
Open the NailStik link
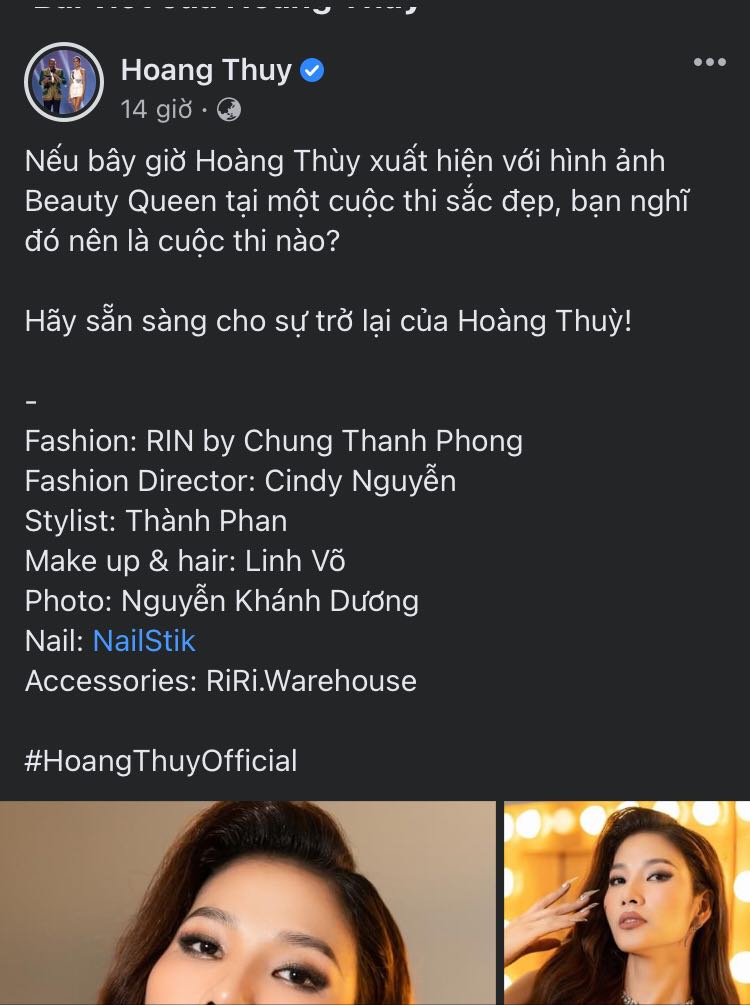[144, 641]
